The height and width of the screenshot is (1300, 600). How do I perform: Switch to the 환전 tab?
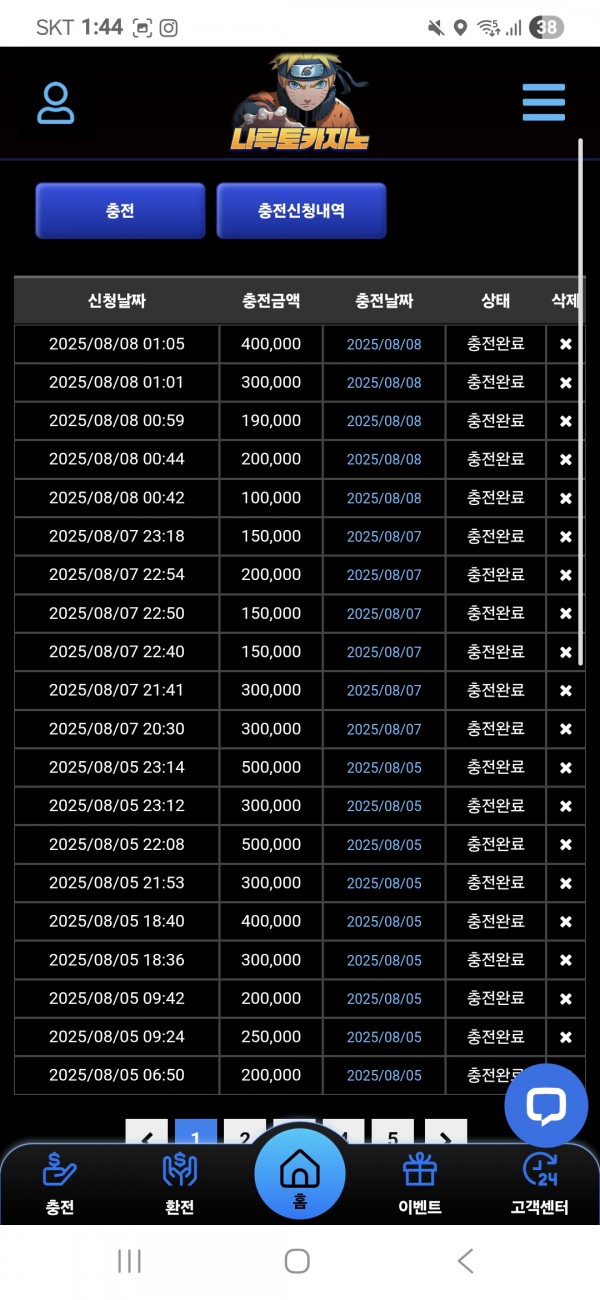(180, 1184)
